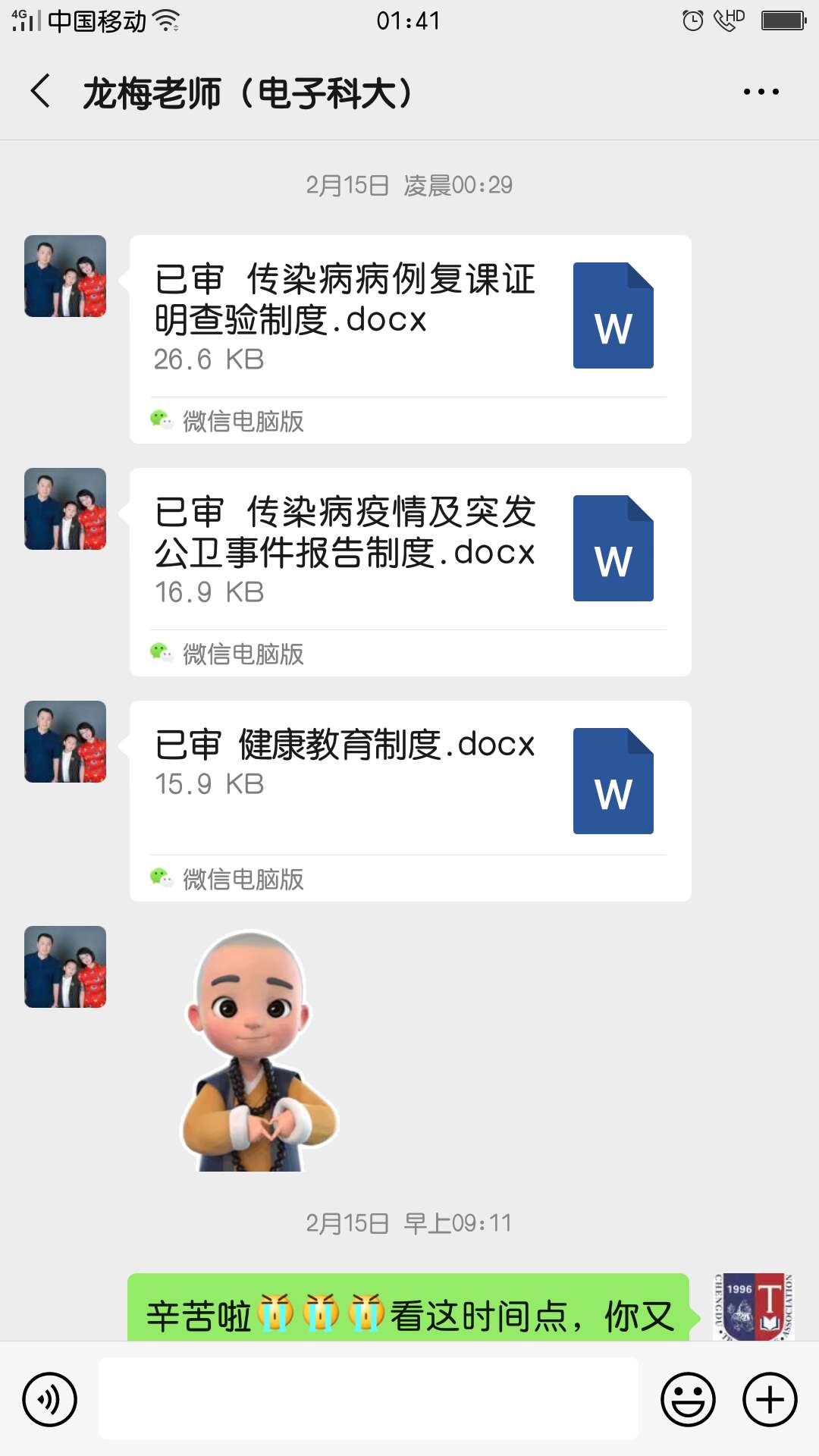The image size is (819, 1456).
Task: Open the file 传染病病例复课证明查验制度.docx
Action: pos(409,318)
